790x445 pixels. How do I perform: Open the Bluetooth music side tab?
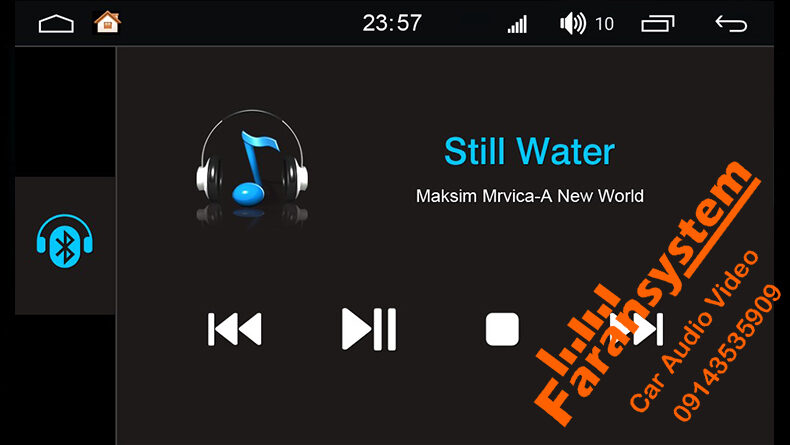point(64,244)
